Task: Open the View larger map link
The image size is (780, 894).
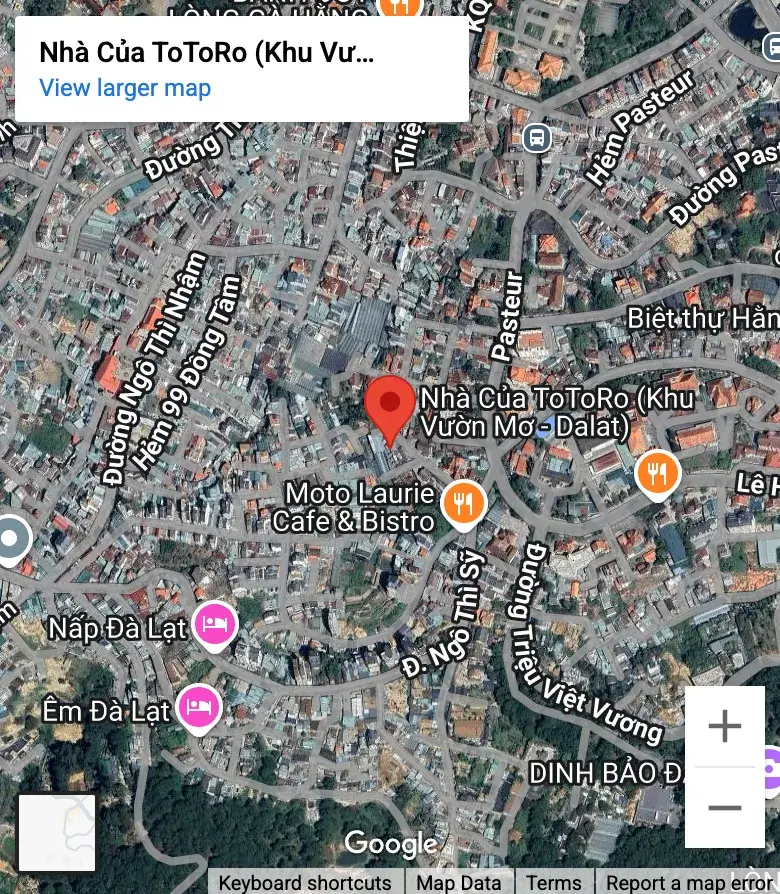Action: (125, 88)
